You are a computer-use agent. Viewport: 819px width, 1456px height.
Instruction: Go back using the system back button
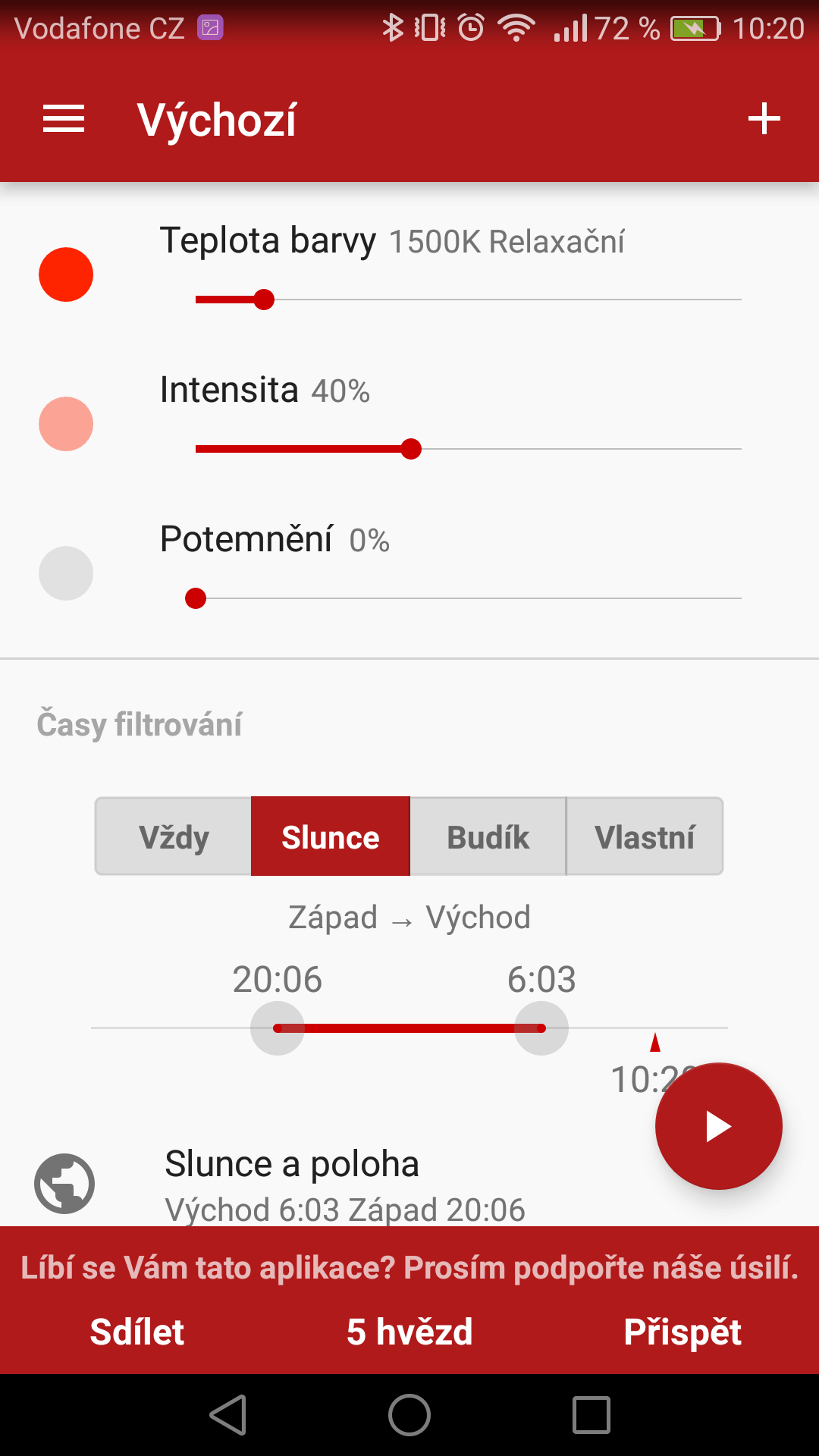pyautogui.click(x=228, y=1415)
